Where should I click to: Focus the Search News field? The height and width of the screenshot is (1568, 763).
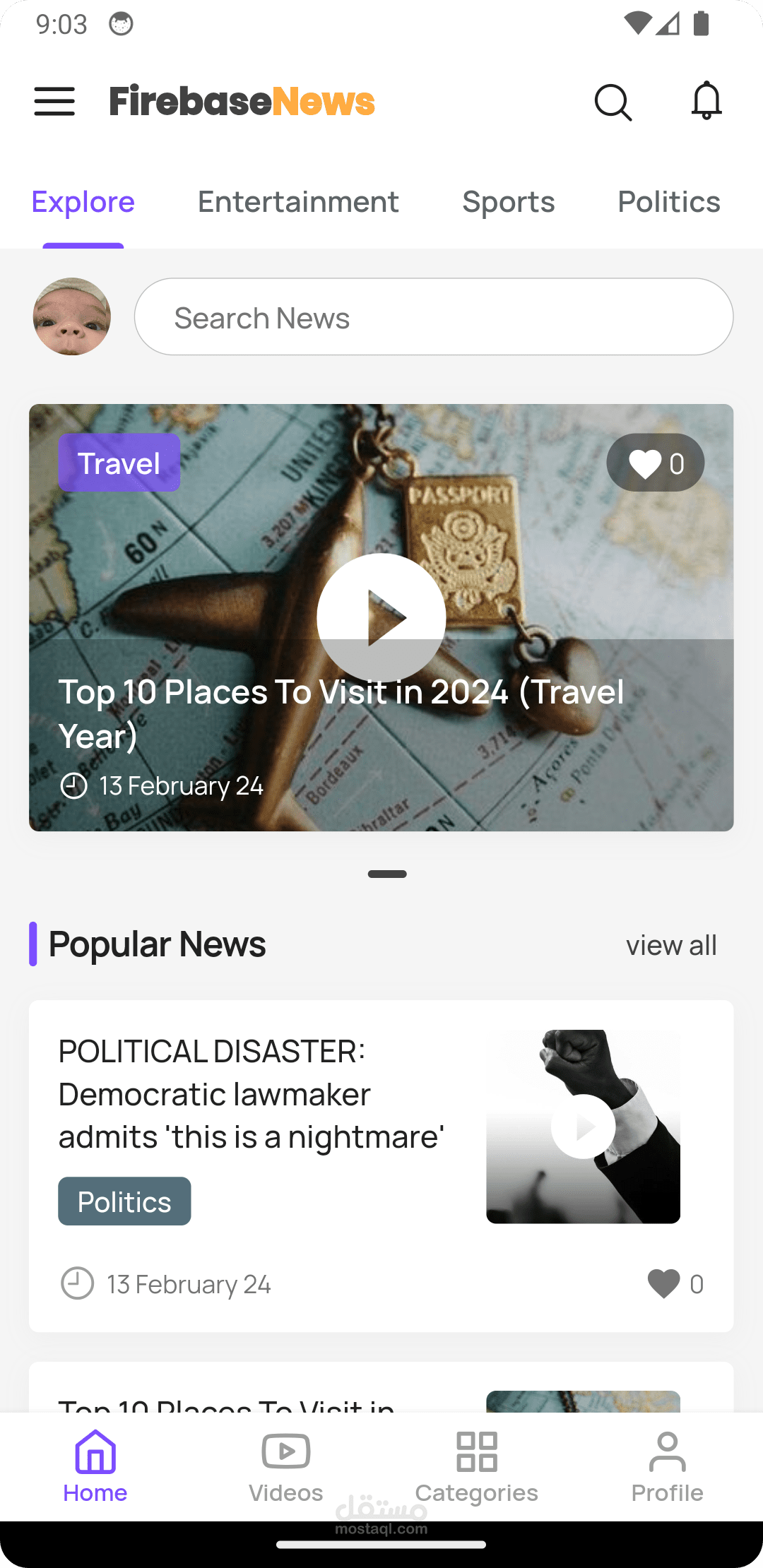(434, 317)
